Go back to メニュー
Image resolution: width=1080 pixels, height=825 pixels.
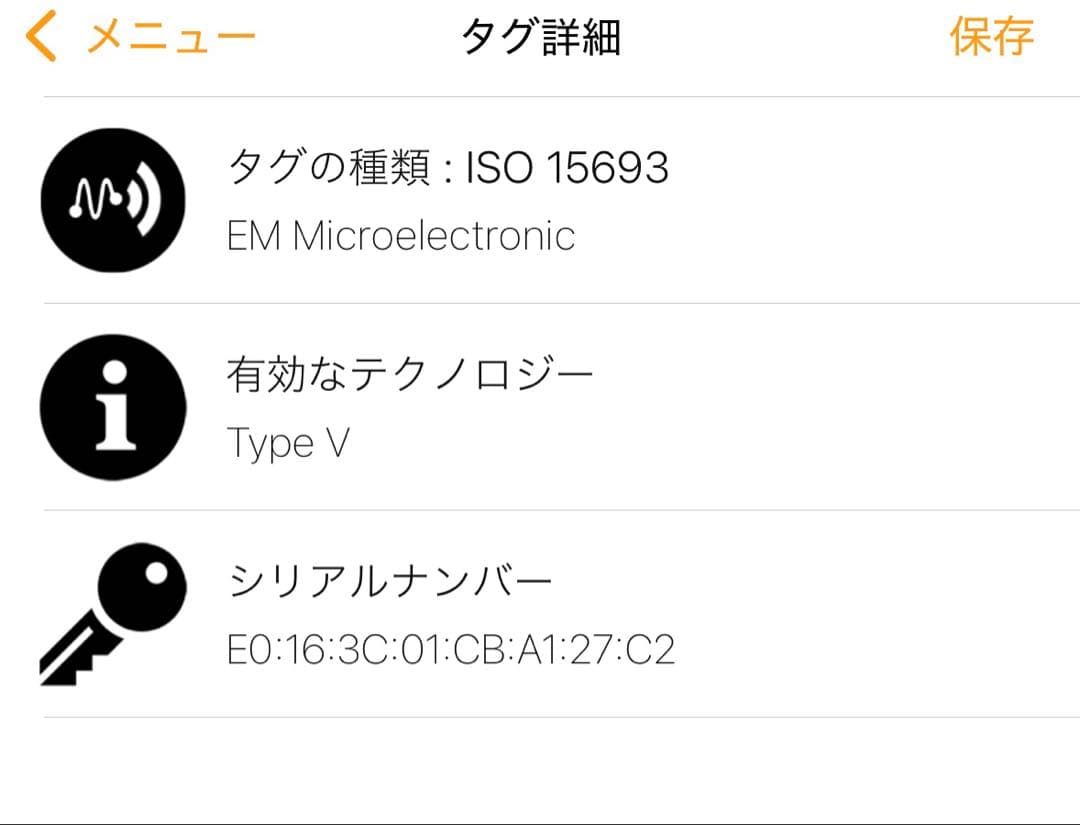142,38
